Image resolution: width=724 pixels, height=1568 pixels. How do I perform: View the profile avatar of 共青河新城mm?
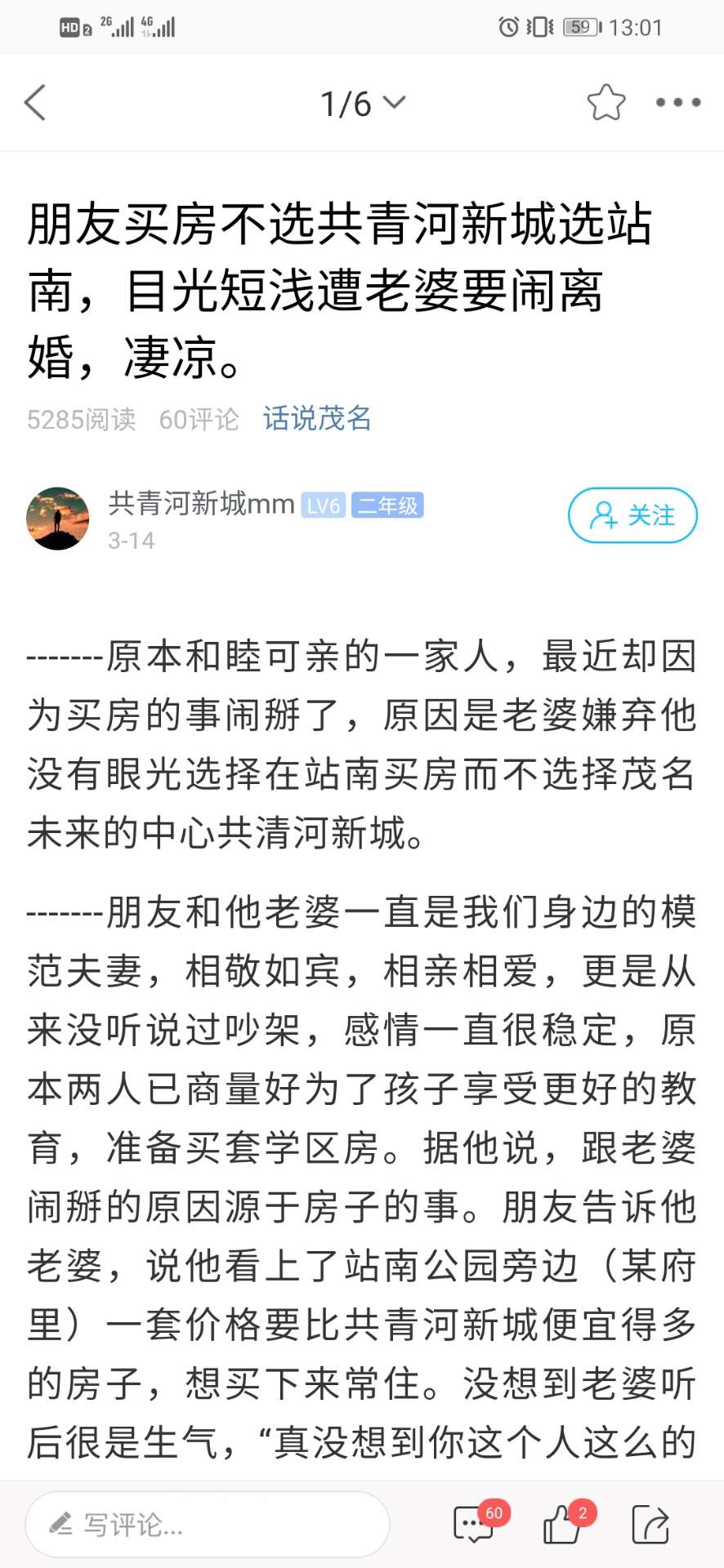(x=58, y=519)
